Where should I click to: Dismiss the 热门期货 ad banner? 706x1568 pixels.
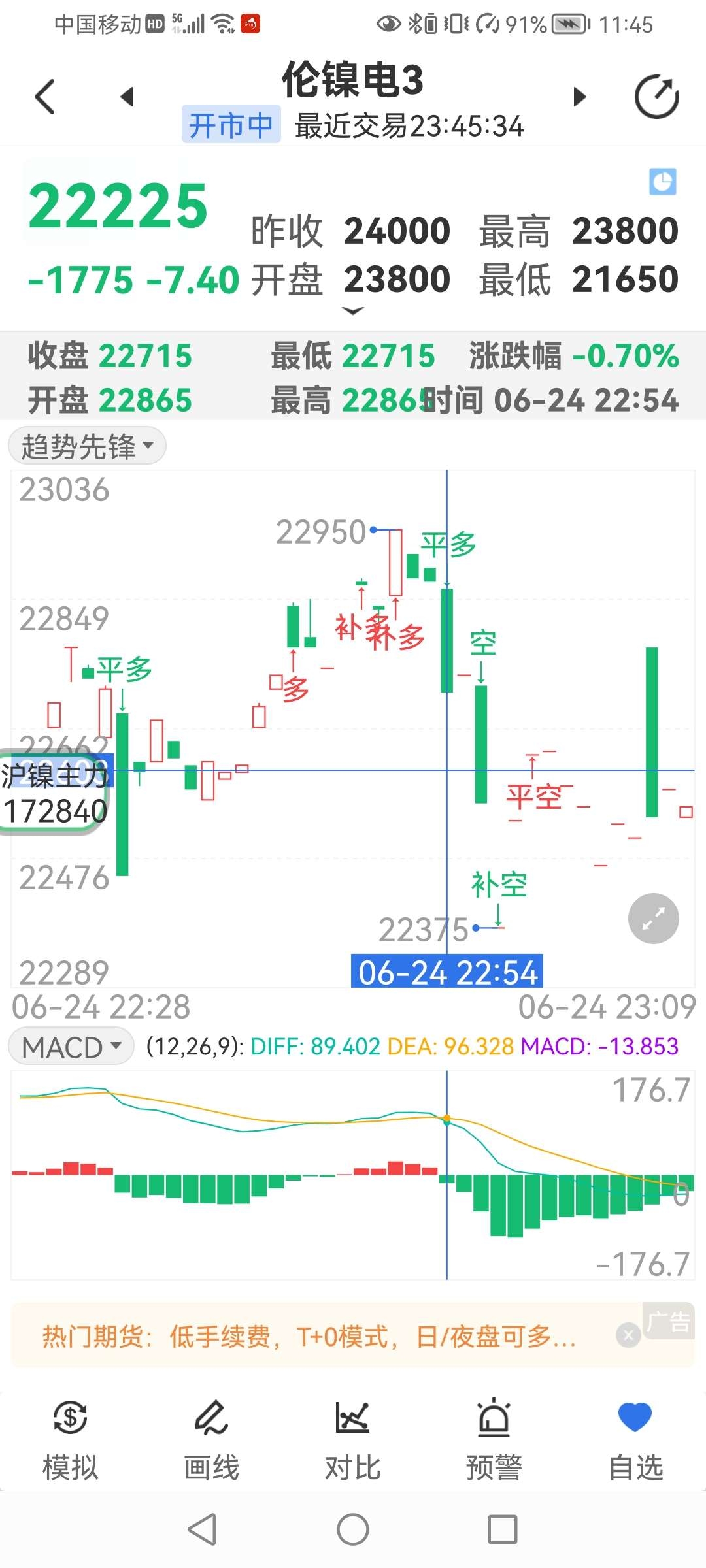click(628, 1335)
